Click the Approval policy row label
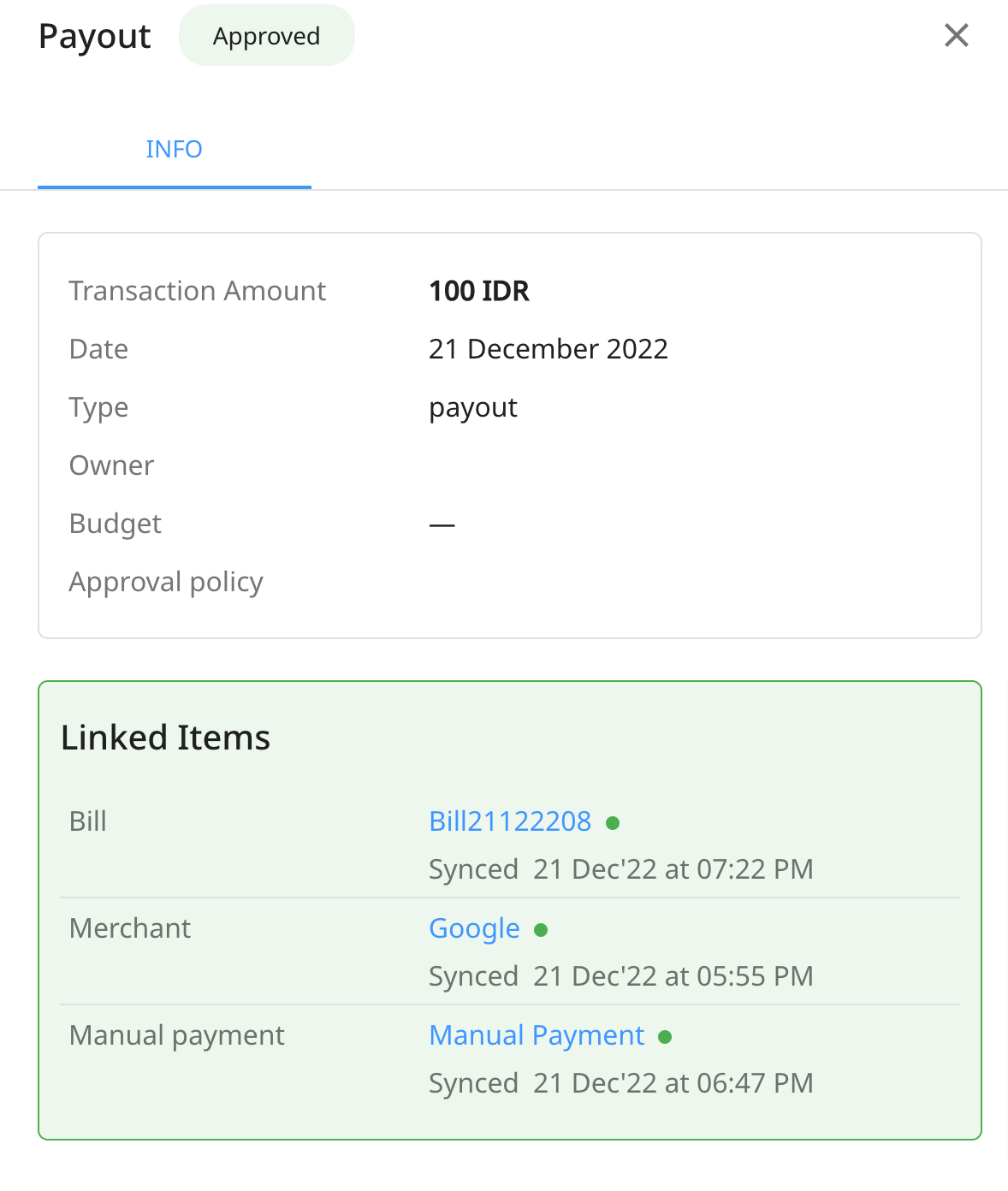 166,582
